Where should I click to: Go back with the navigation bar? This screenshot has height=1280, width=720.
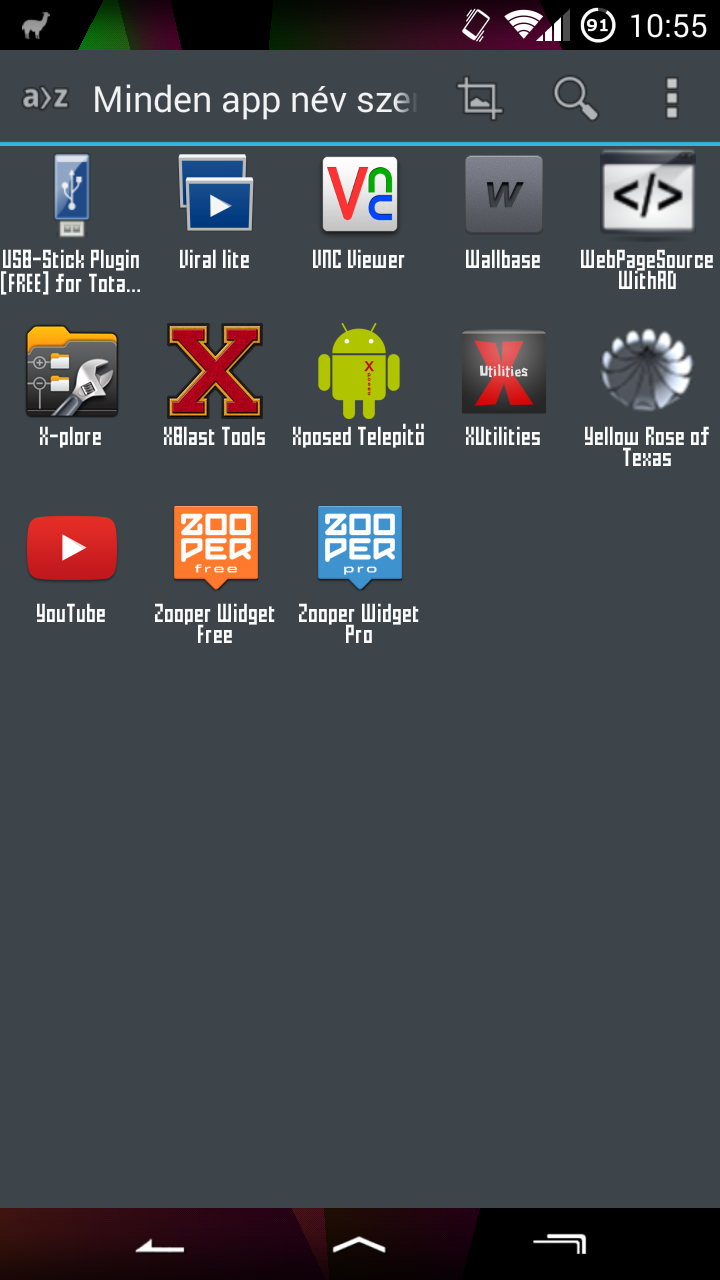point(160,1245)
